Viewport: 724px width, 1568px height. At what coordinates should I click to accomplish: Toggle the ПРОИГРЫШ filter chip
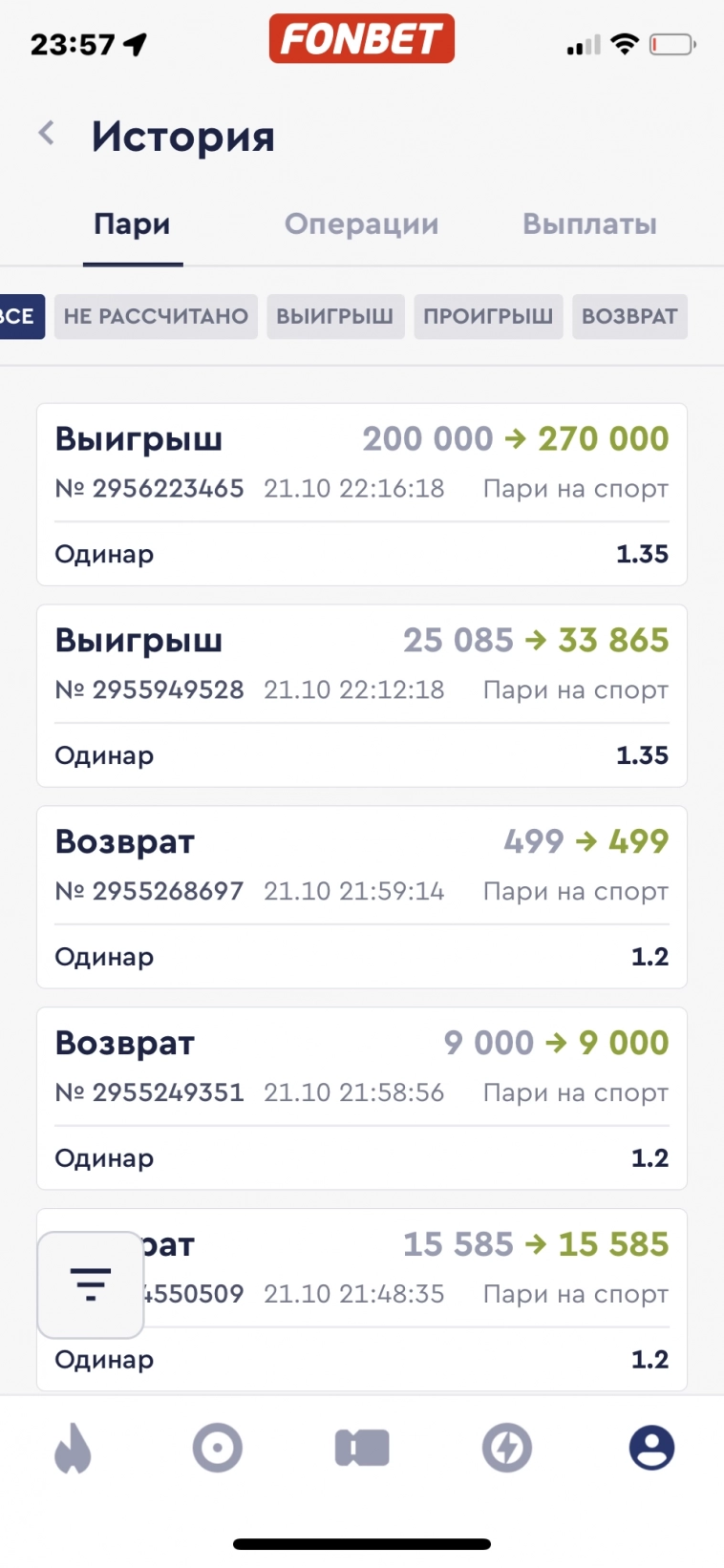pos(488,316)
